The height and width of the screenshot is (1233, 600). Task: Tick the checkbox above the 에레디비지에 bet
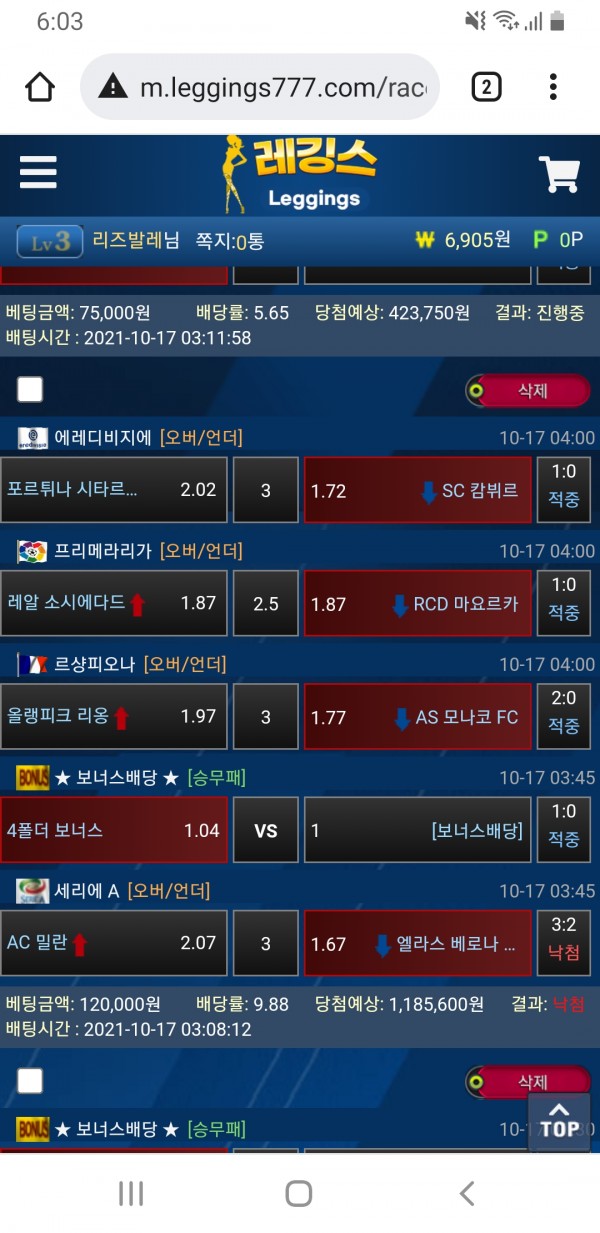[x=30, y=389]
